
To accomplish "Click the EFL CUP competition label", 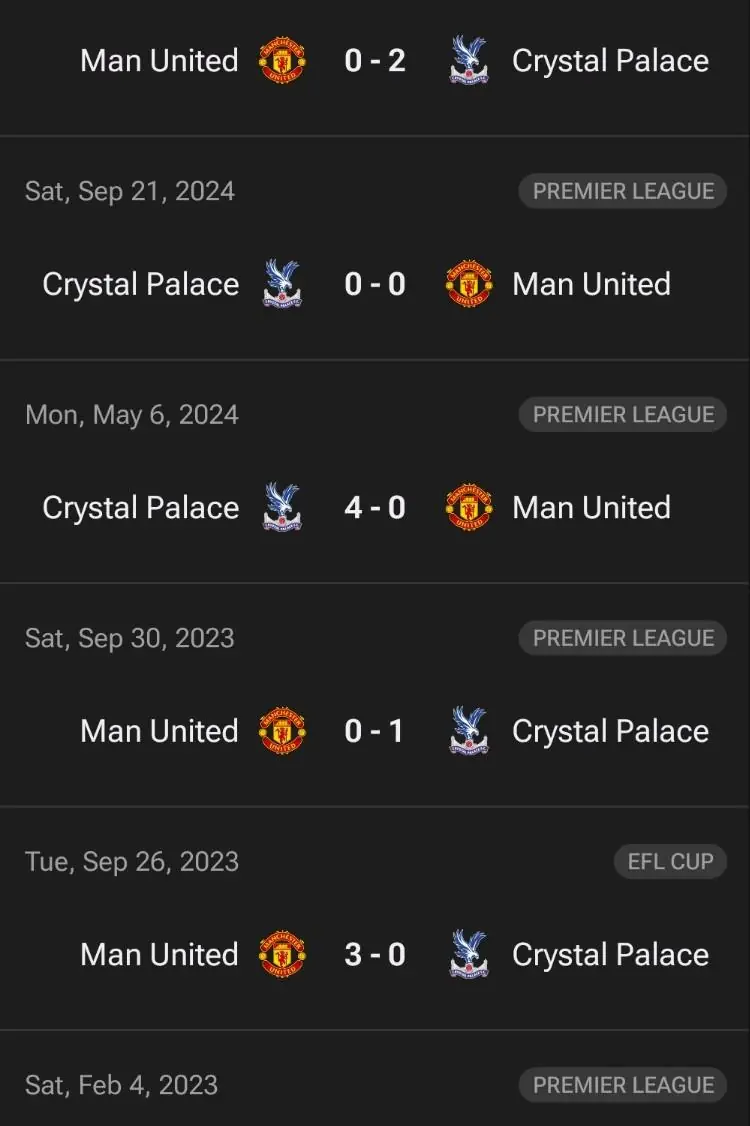I will (x=669, y=861).
